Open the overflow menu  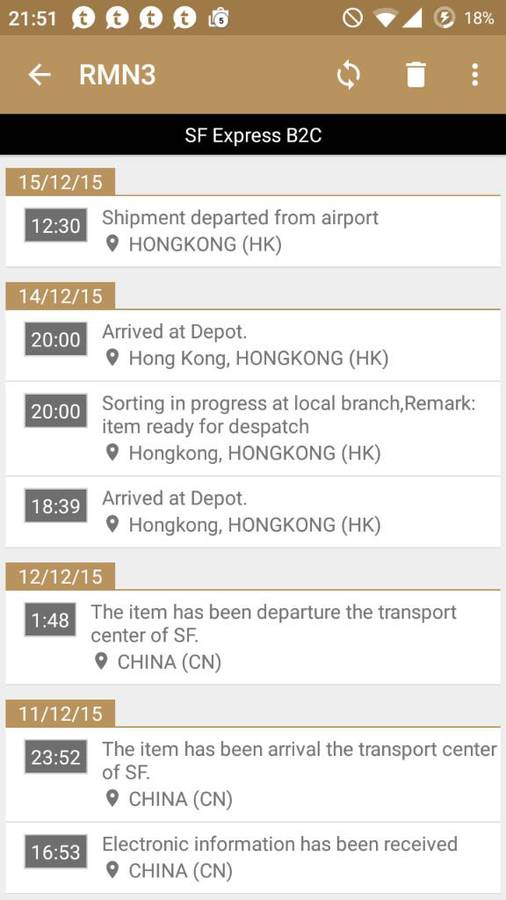474,75
